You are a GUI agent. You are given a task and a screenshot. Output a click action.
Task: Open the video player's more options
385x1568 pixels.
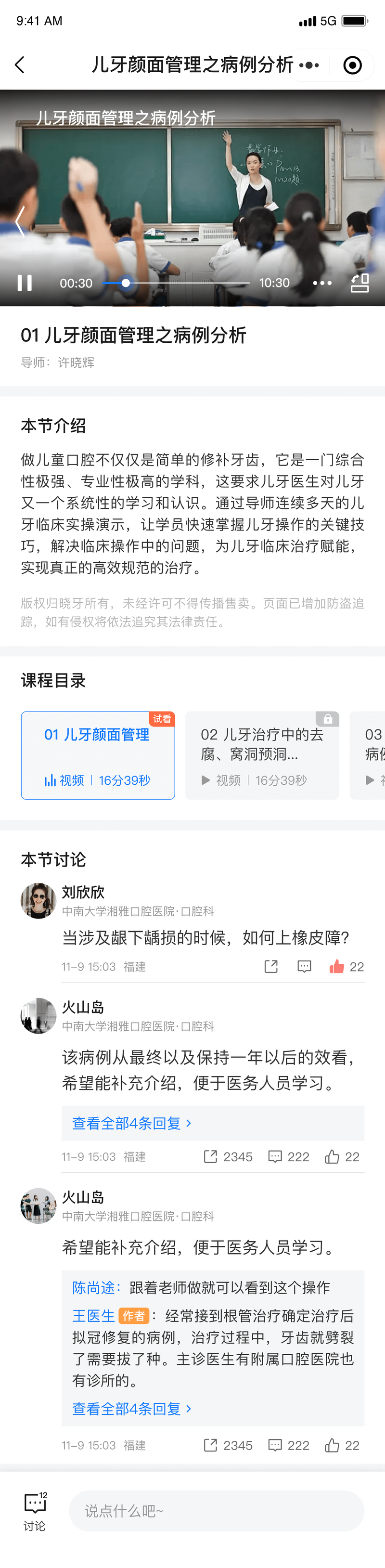click(x=322, y=283)
